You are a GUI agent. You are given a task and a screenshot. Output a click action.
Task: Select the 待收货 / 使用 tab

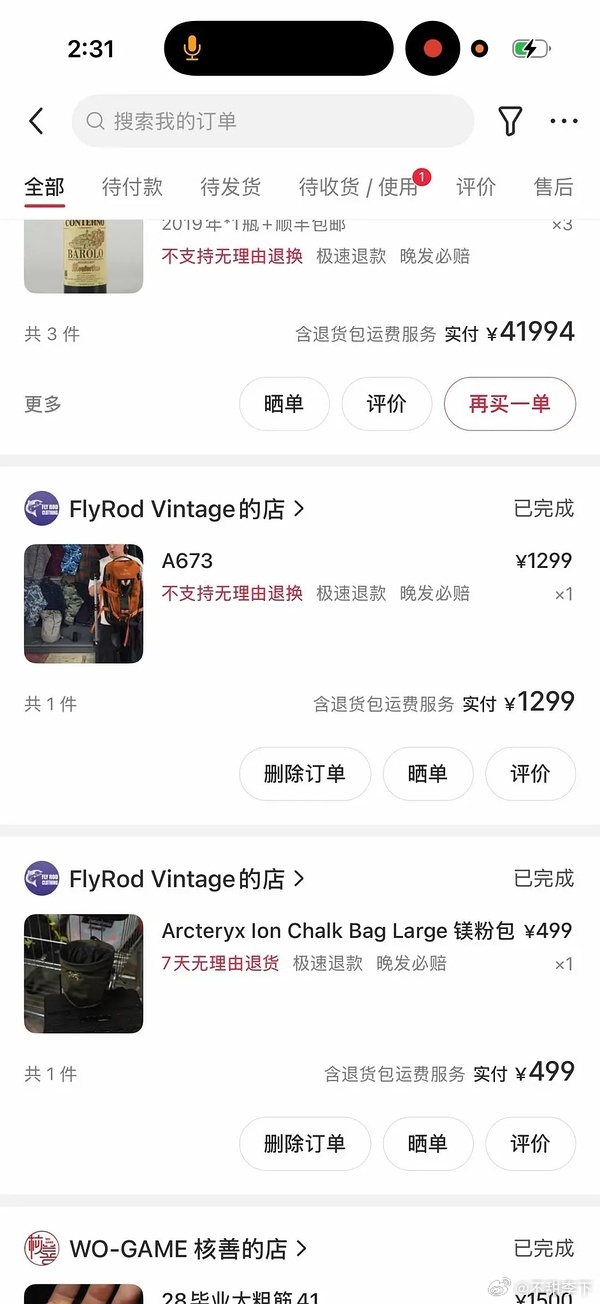pyautogui.click(x=357, y=187)
